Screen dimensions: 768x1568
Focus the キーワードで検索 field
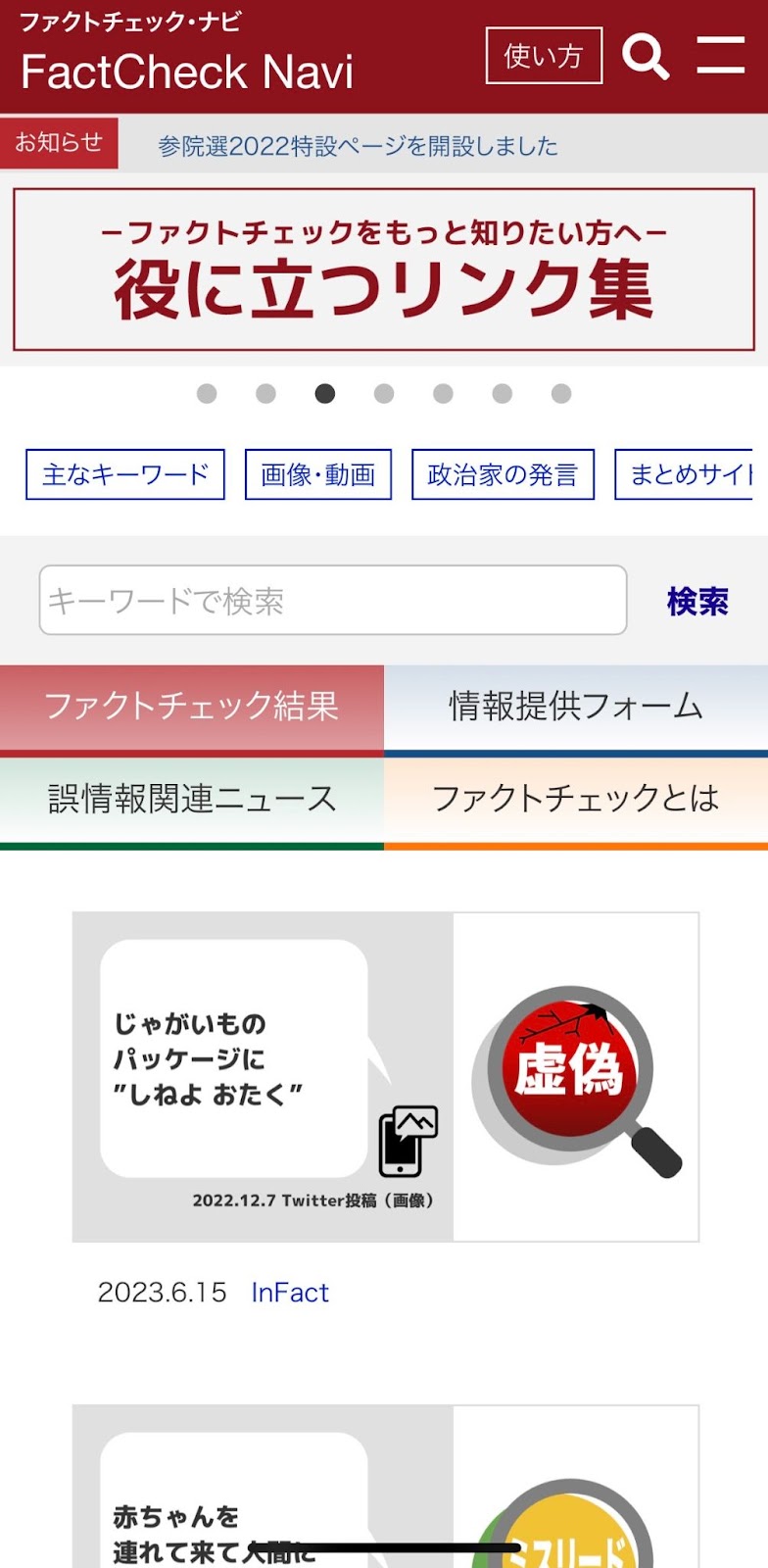[333, 600]
